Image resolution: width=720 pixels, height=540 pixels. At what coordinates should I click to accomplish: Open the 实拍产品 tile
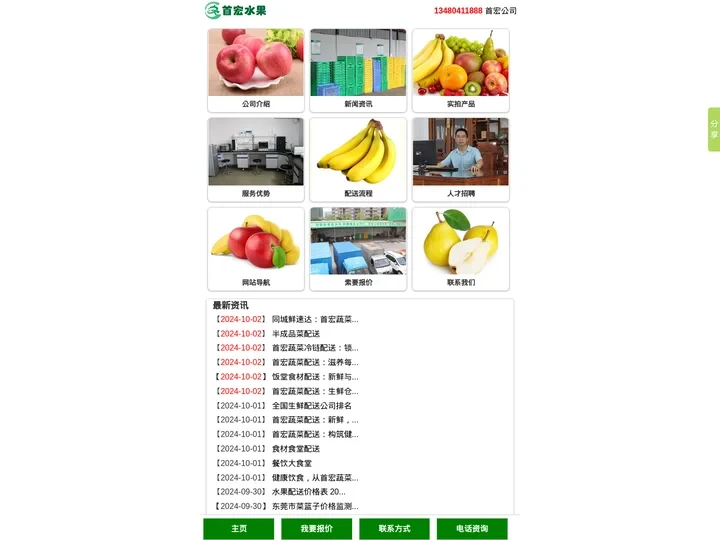[x=460, y=70]
